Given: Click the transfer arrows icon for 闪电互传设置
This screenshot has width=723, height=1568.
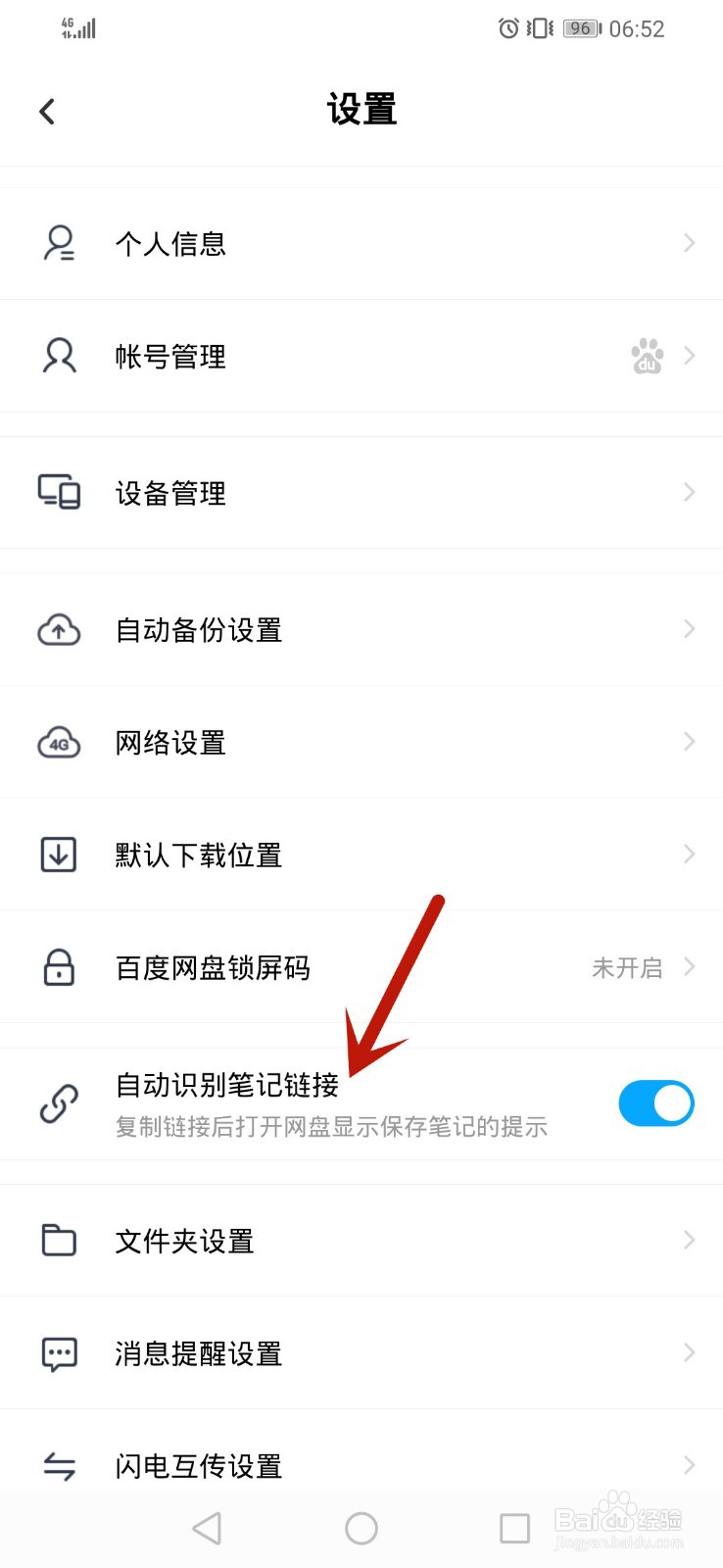Looking at the screenshot, I should [59, 1465].
